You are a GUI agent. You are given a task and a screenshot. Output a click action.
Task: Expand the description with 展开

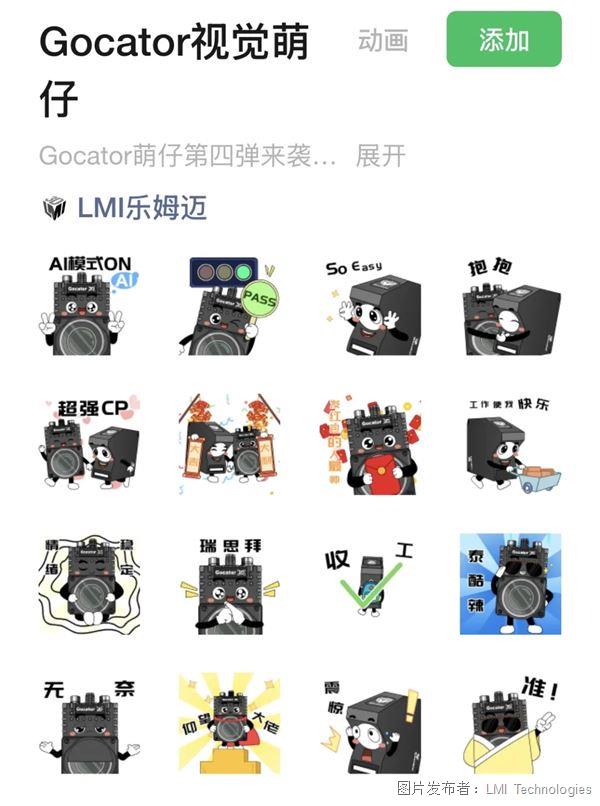click(x=380, y=156)
